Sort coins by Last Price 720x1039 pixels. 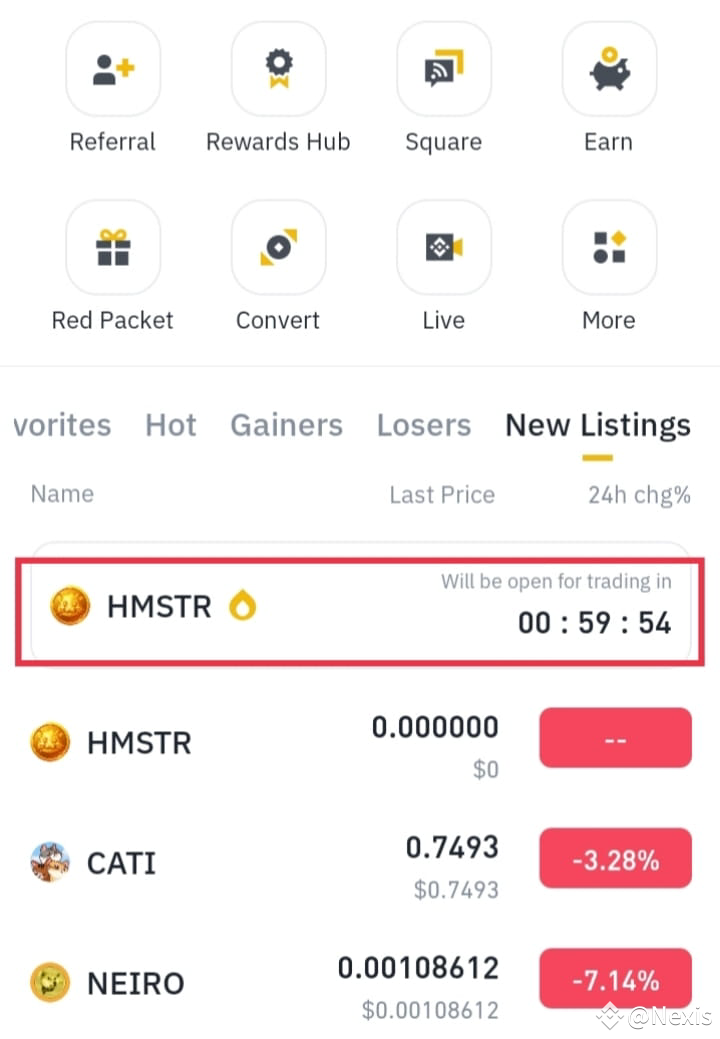(442, 493)
